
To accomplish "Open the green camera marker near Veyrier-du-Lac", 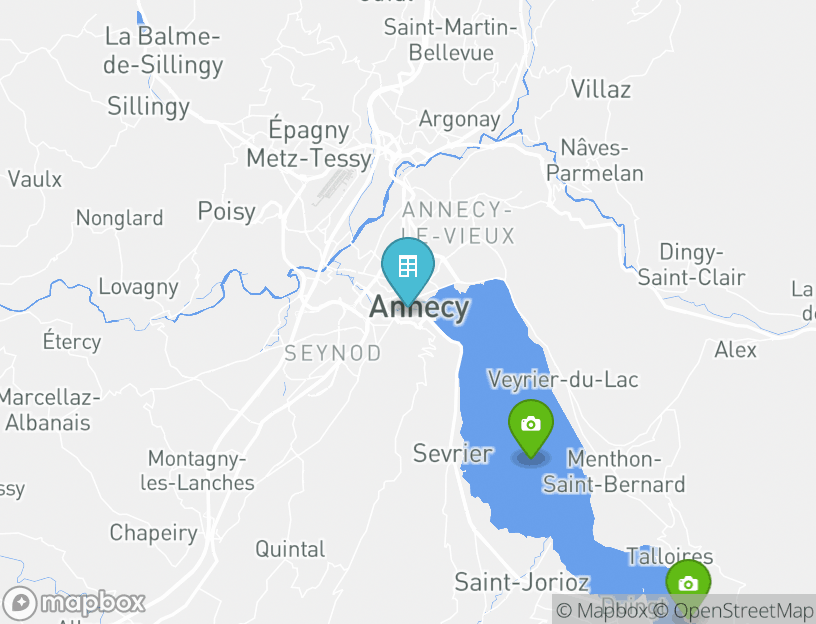I will coord(530,425).
